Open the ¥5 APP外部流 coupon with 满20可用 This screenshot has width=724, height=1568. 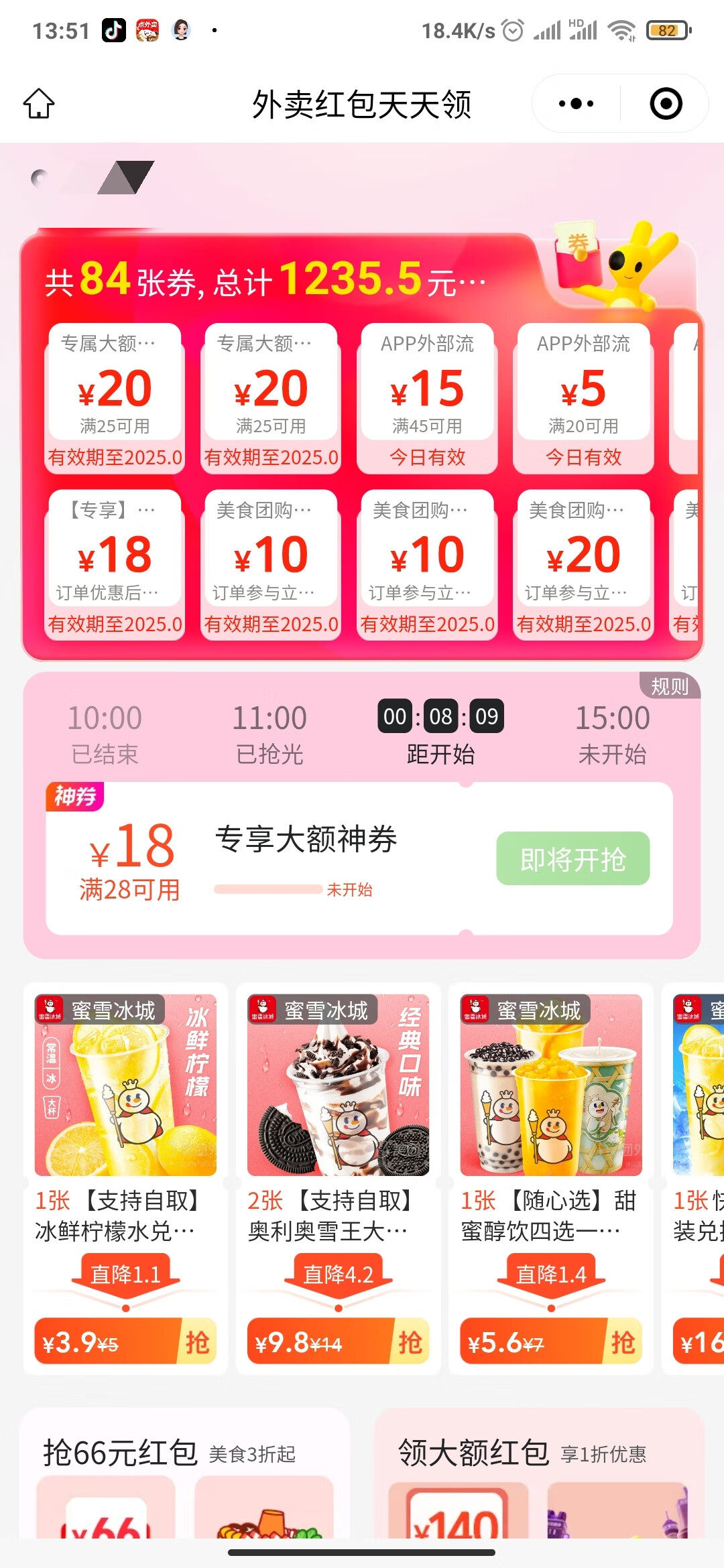pos(583,397)
